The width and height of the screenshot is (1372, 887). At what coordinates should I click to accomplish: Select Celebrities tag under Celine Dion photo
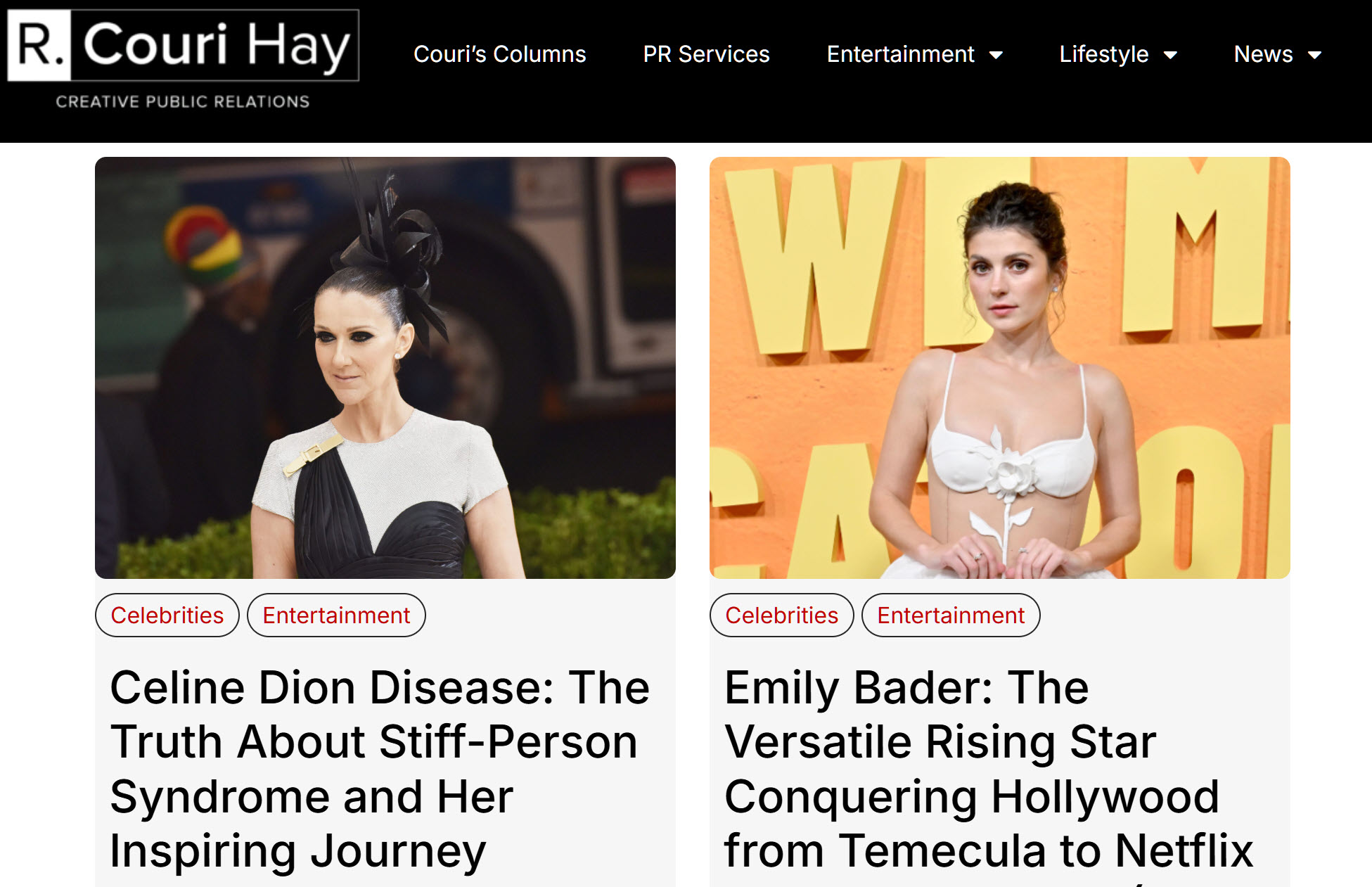pyautogui.click(x=167, y=615)
